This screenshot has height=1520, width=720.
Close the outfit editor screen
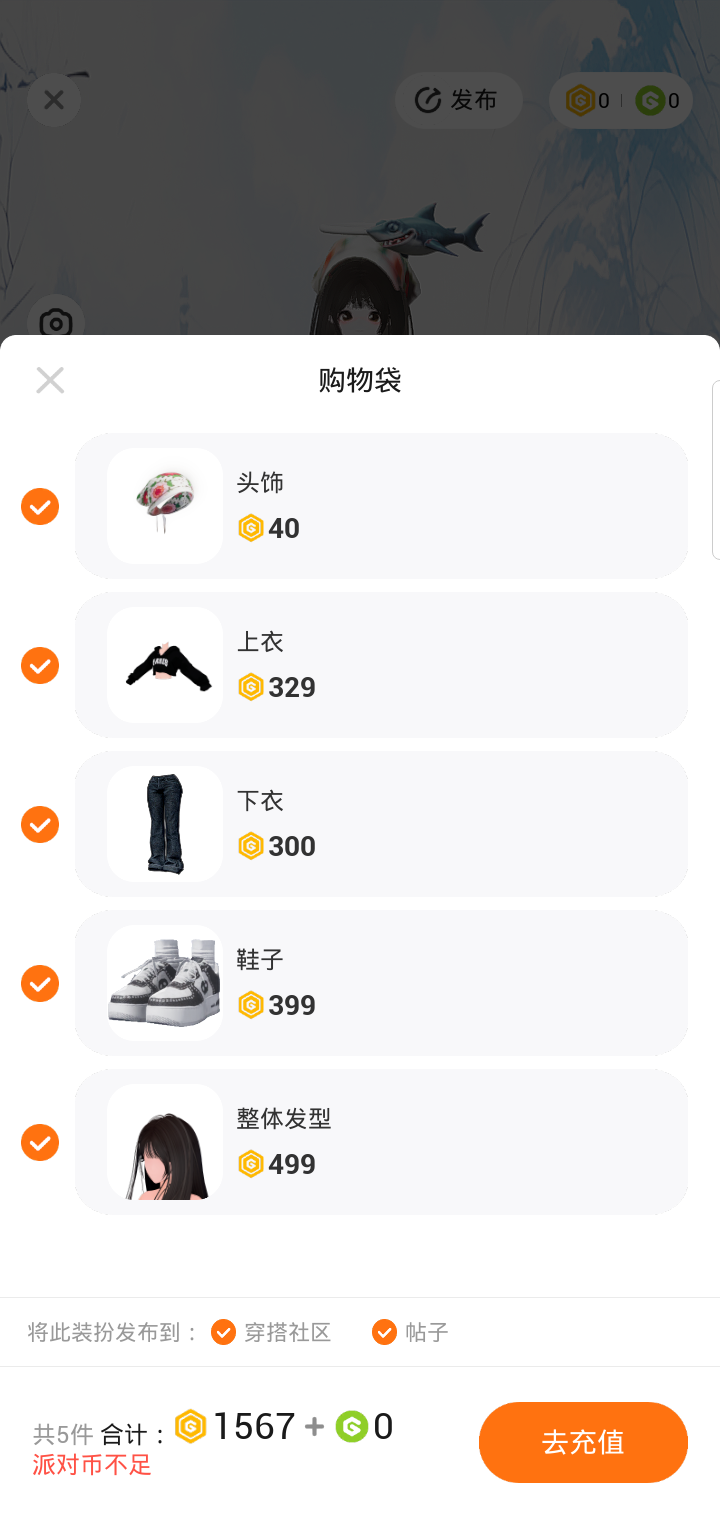[54, 100]
